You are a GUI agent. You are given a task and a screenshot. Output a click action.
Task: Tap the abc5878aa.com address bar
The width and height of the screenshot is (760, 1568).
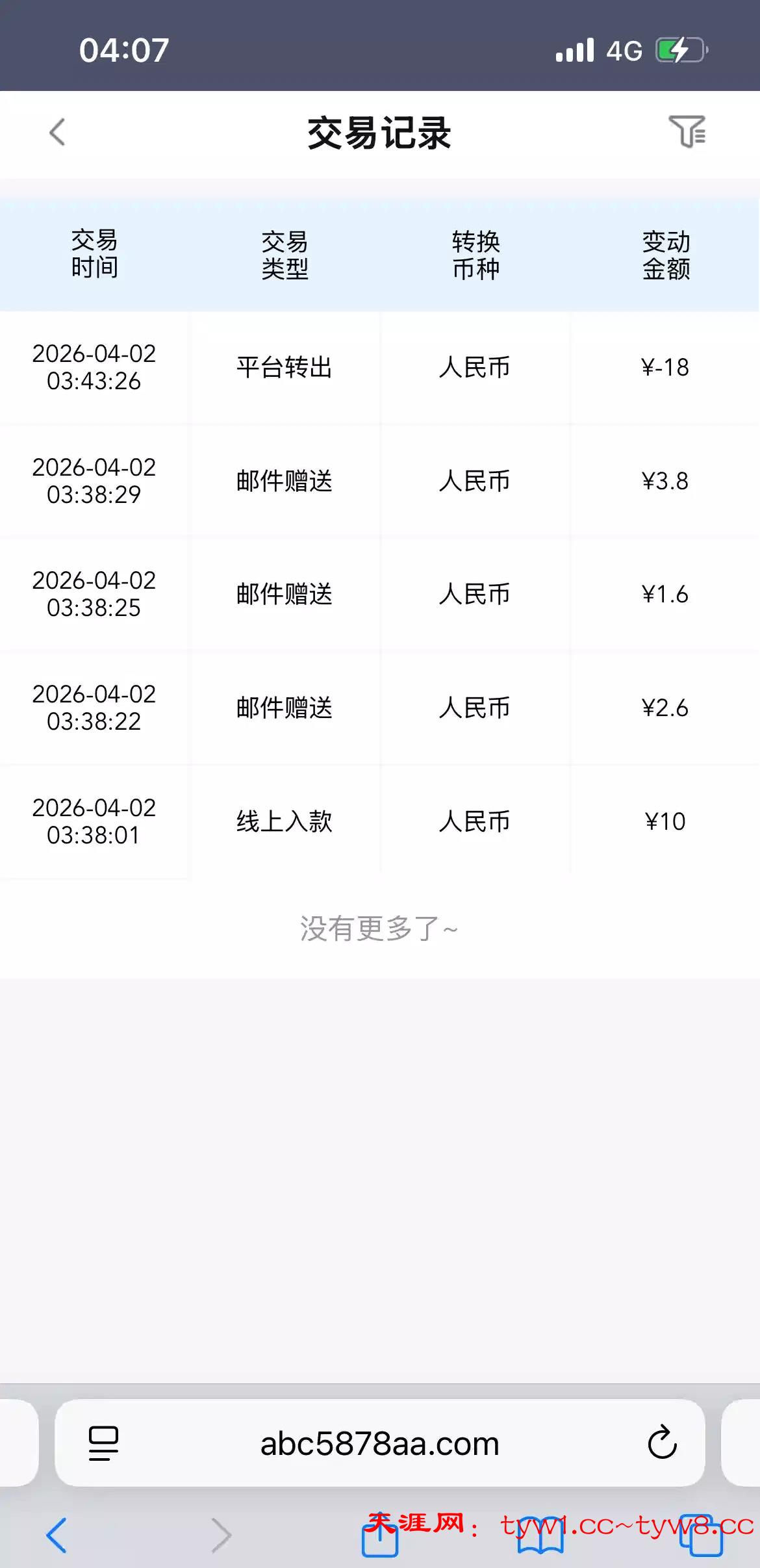click(379, 1444)
